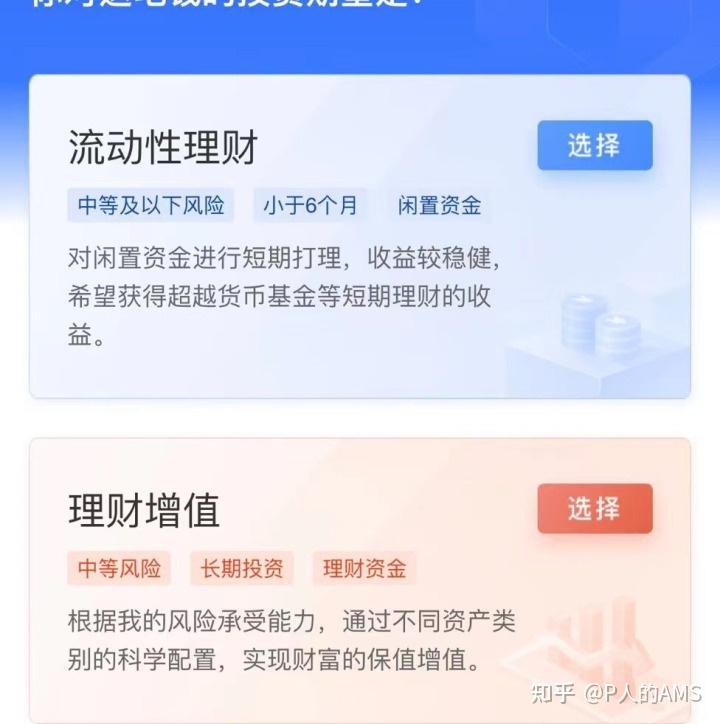
Task: Select the 理财增值 option
Action: tap(594, 509)
